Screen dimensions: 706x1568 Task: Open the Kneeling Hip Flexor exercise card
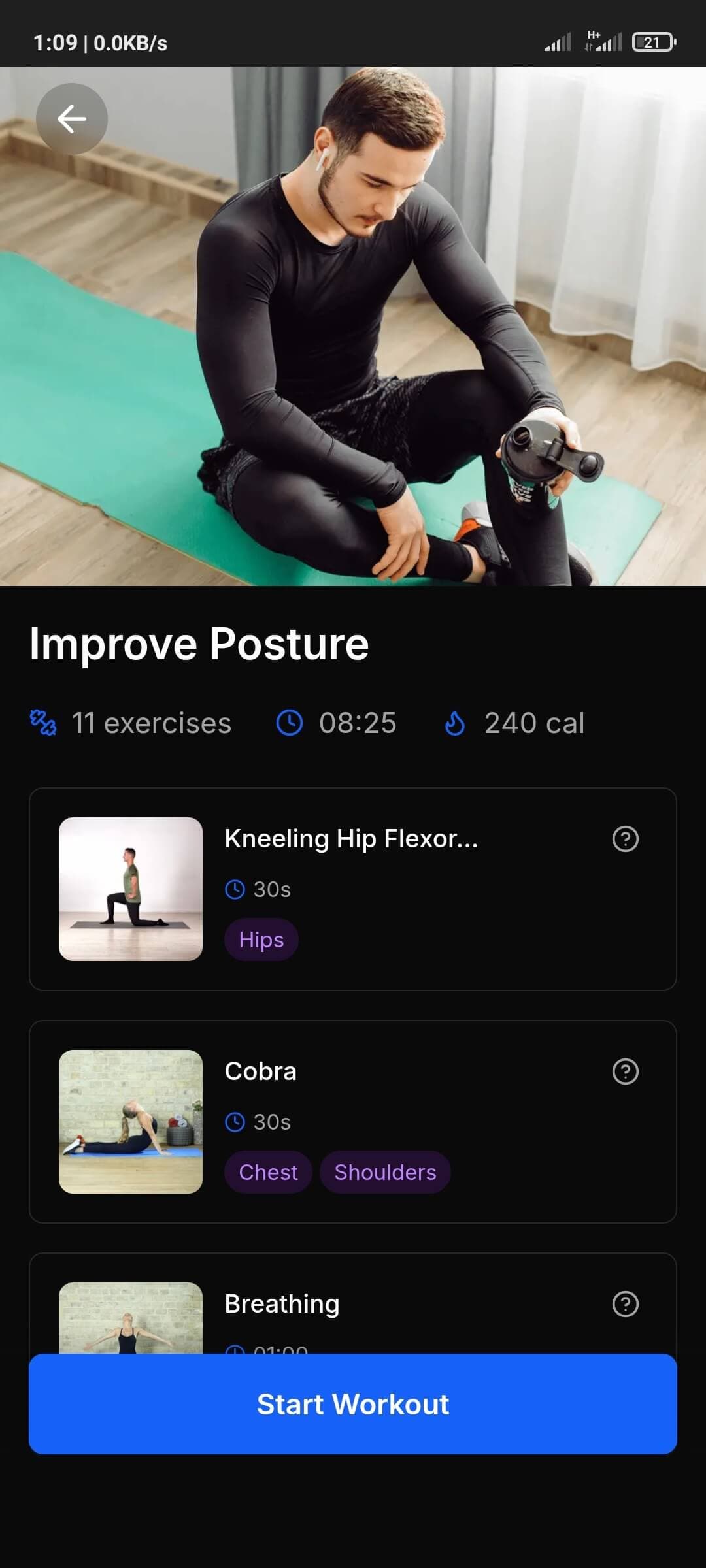tap(353, 889)
